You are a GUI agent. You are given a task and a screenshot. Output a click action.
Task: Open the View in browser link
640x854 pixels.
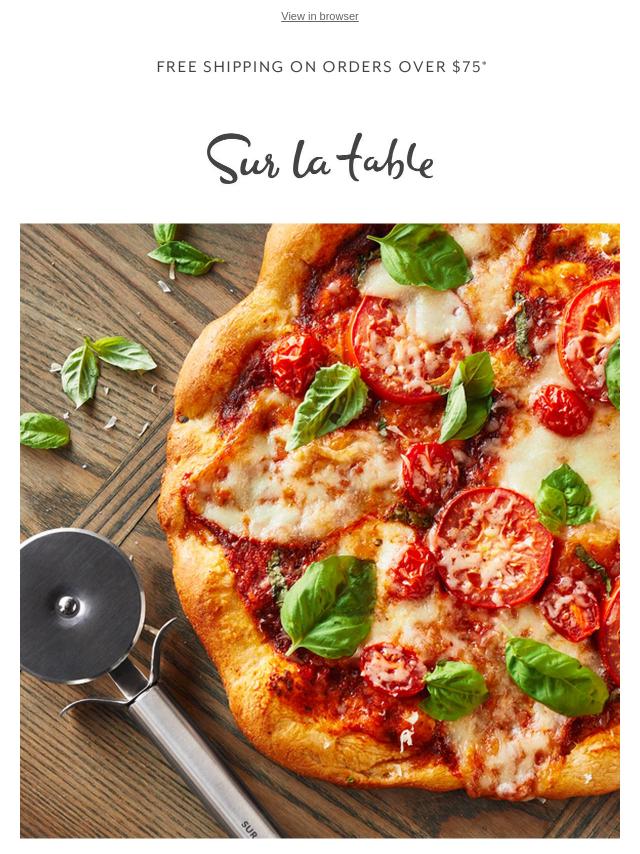[x=319, y=16]
